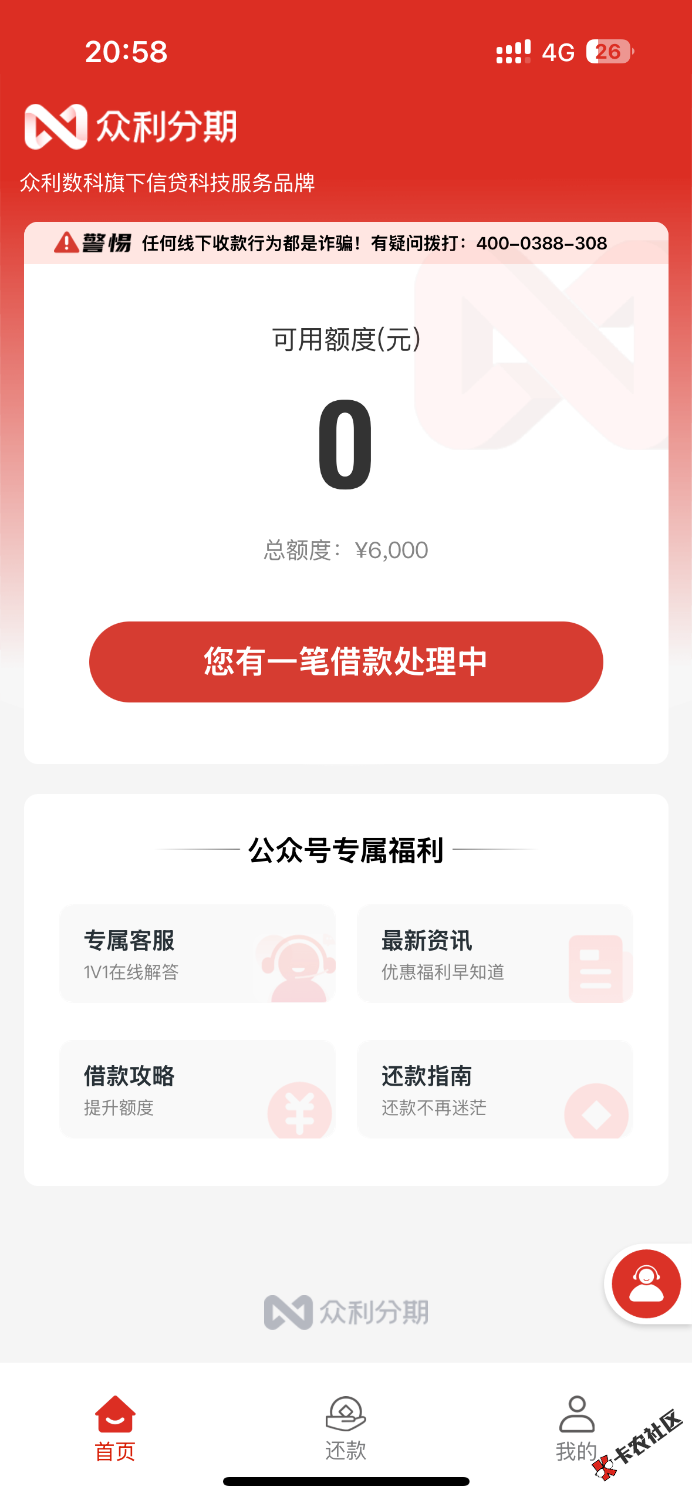
Task: Switch to the 还款 tab
Action: [x=346, y=1430]
